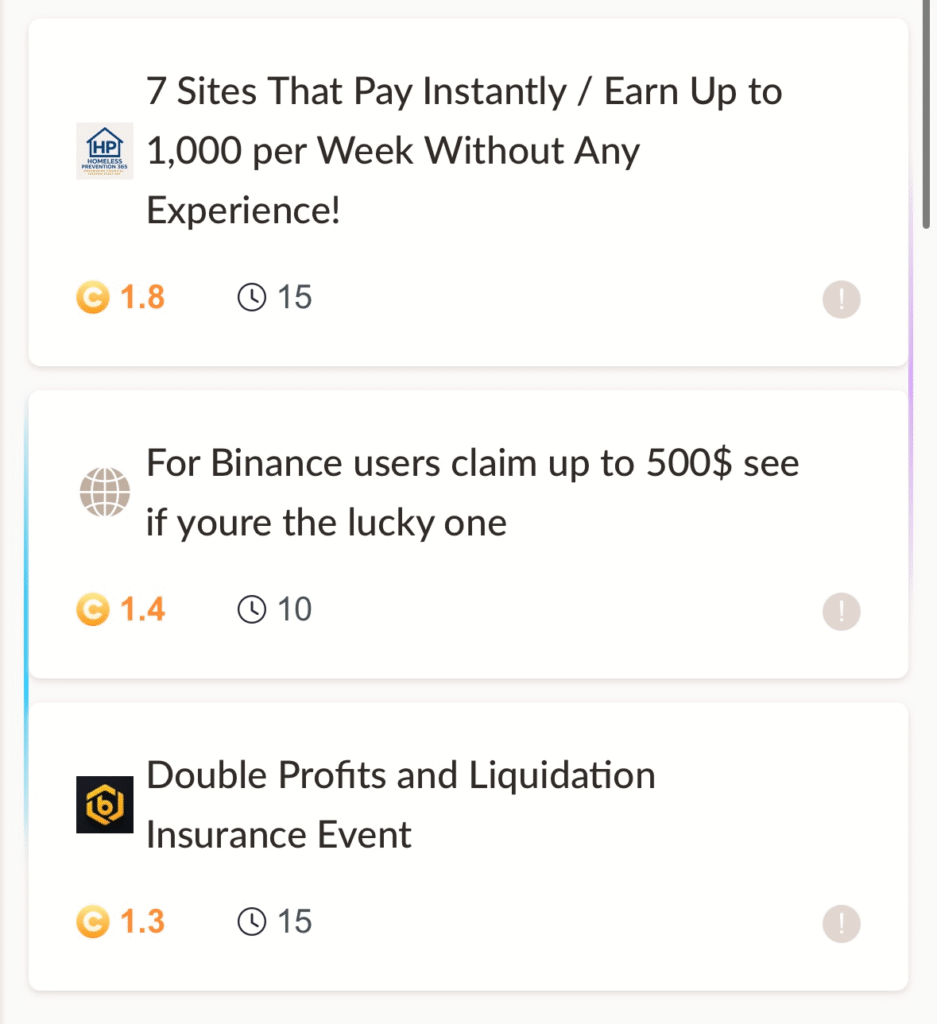Open the Binance users claim 500$ offer
Image resolution: width=937 pixels, height=1024 pixels.
(472, 493)
